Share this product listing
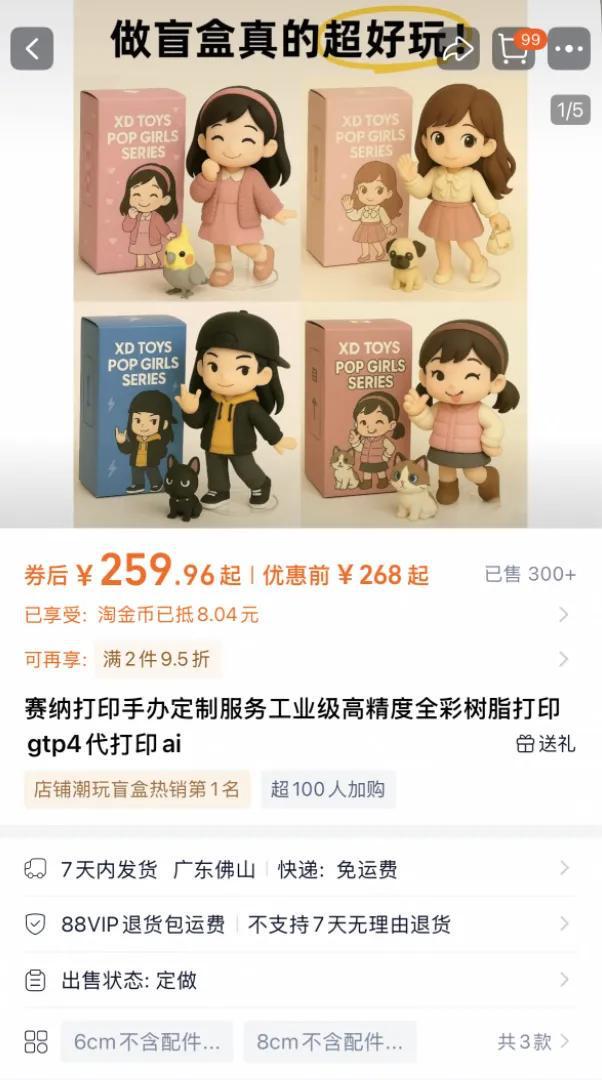This screenshot has height=1080, width=602. (x=458, y=48)
